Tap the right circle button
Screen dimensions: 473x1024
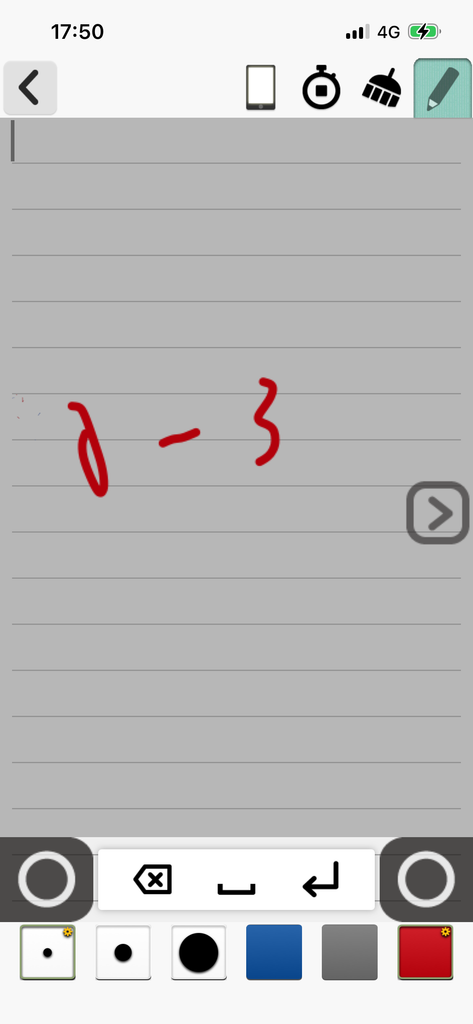(x=426, y=879)
